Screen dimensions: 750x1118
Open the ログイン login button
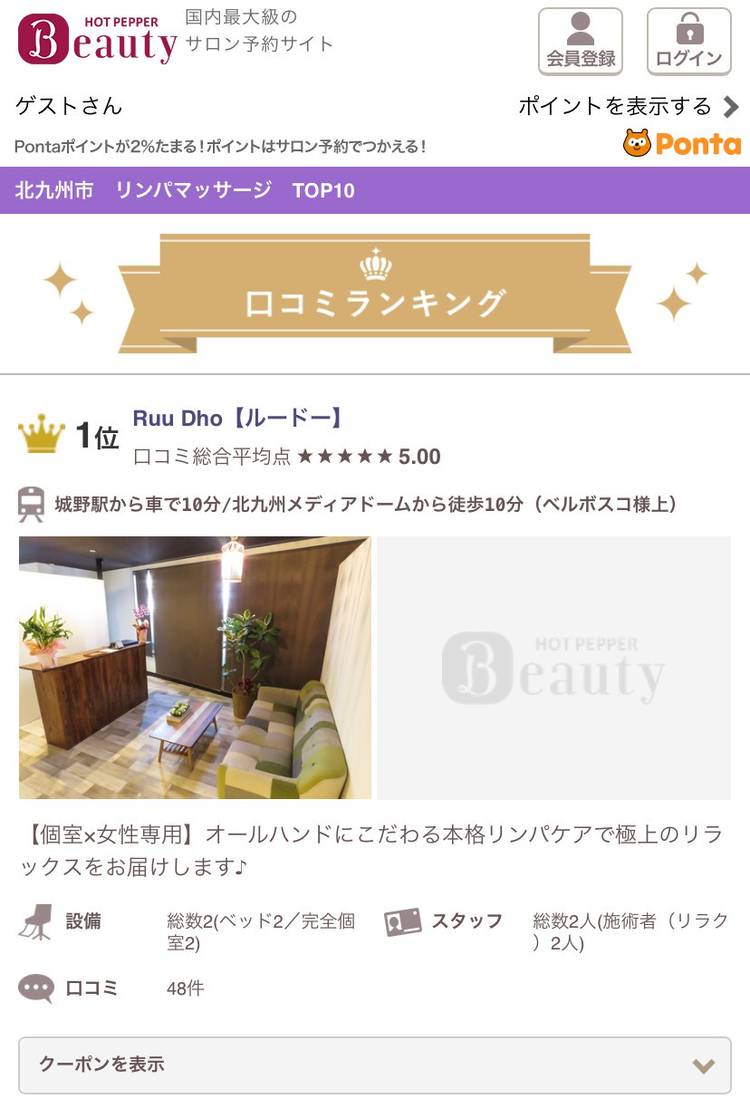pos(688,41)
